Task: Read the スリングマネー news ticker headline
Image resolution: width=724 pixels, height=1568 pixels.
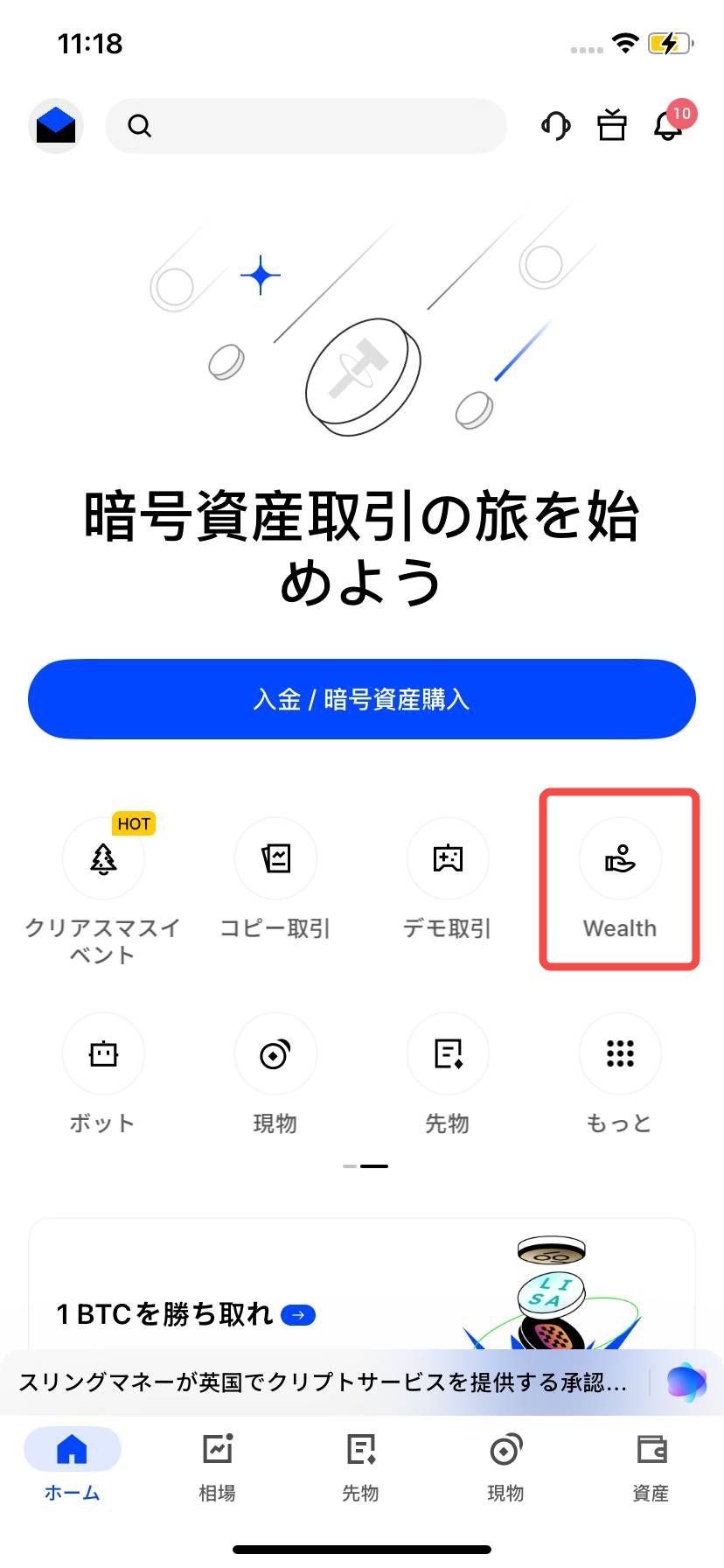Action: [324, 1382]
